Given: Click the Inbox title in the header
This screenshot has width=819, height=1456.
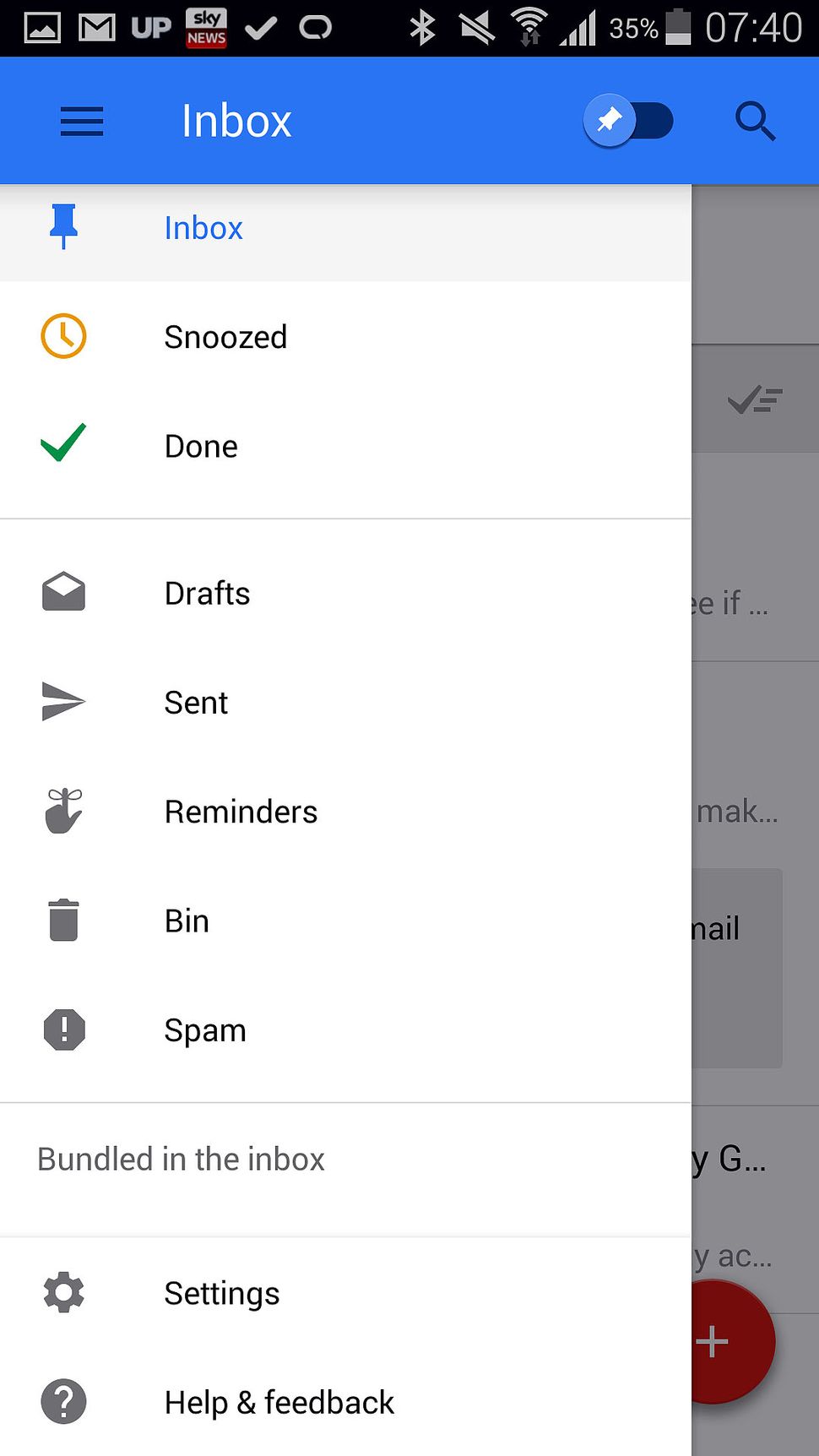Looking at the screenshot, I should pos(236,120).
